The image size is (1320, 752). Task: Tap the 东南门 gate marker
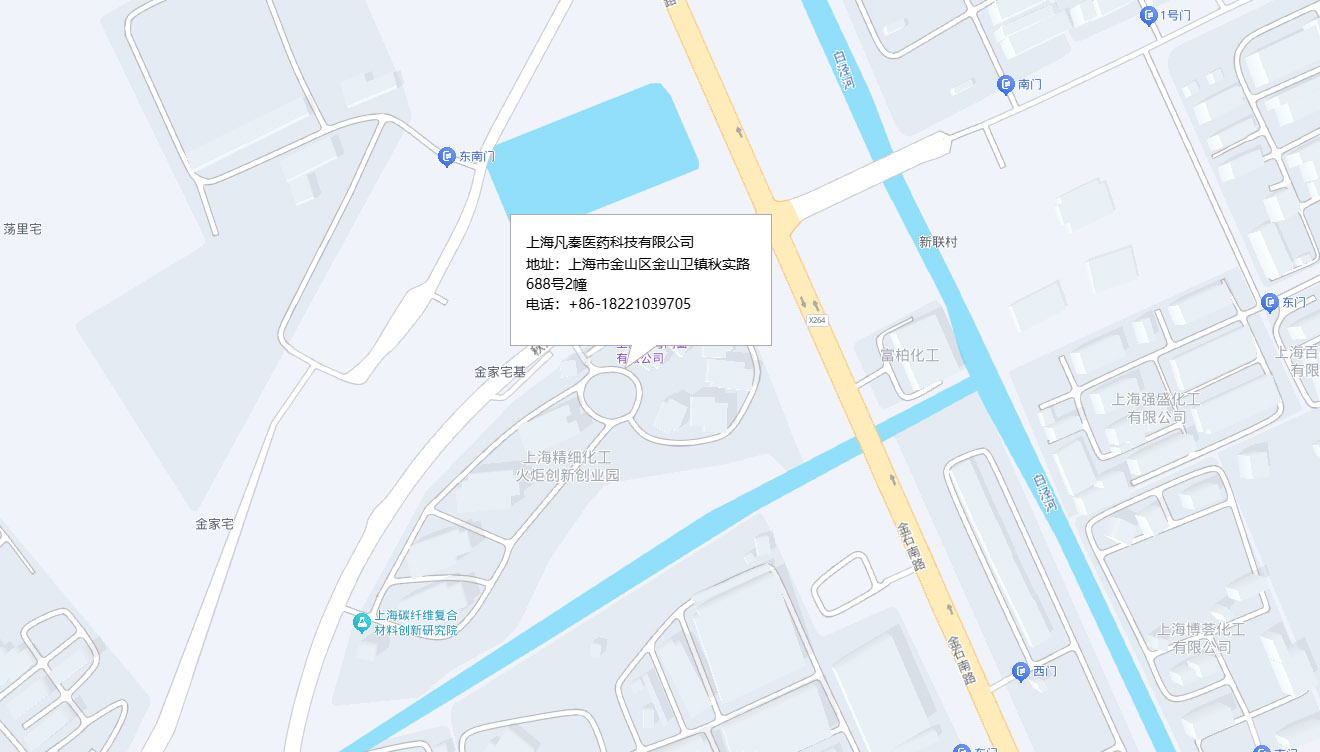pos(448,157)
